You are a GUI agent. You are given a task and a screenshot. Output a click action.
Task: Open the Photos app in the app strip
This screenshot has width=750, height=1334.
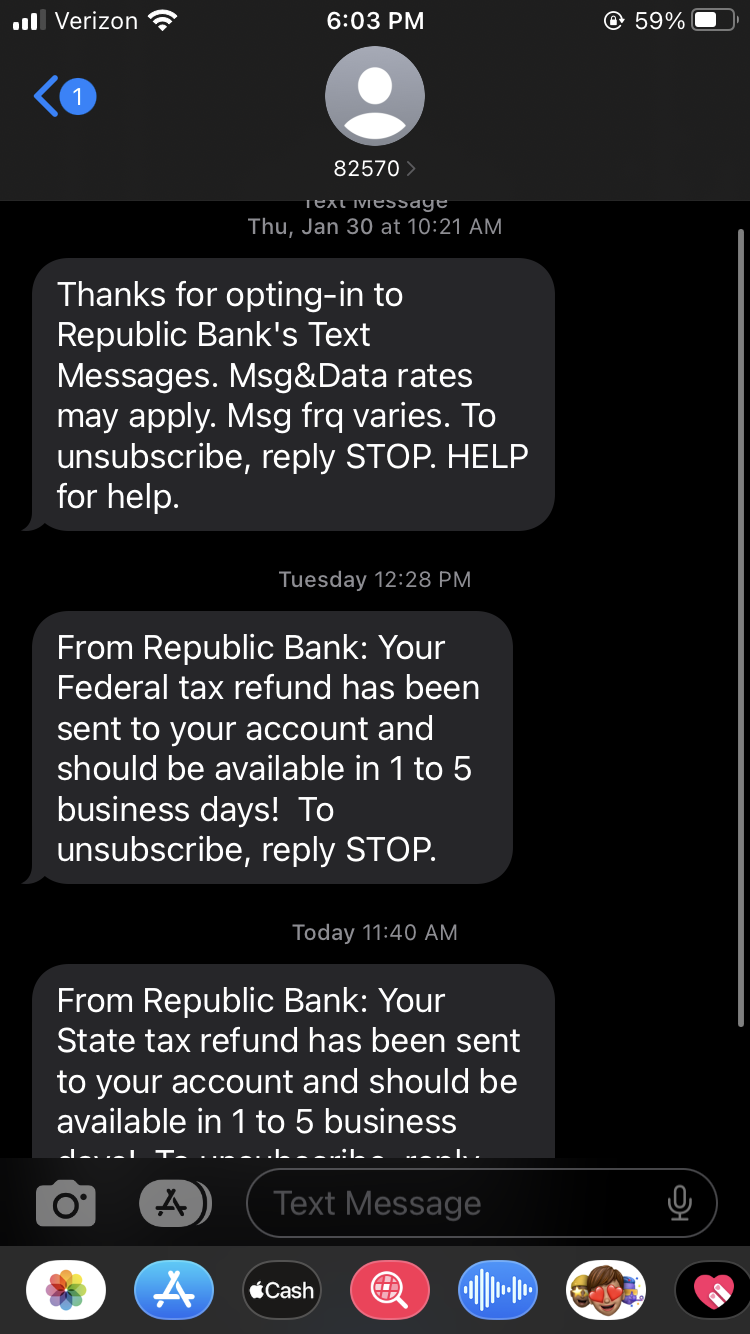[x=66, y=1290]
